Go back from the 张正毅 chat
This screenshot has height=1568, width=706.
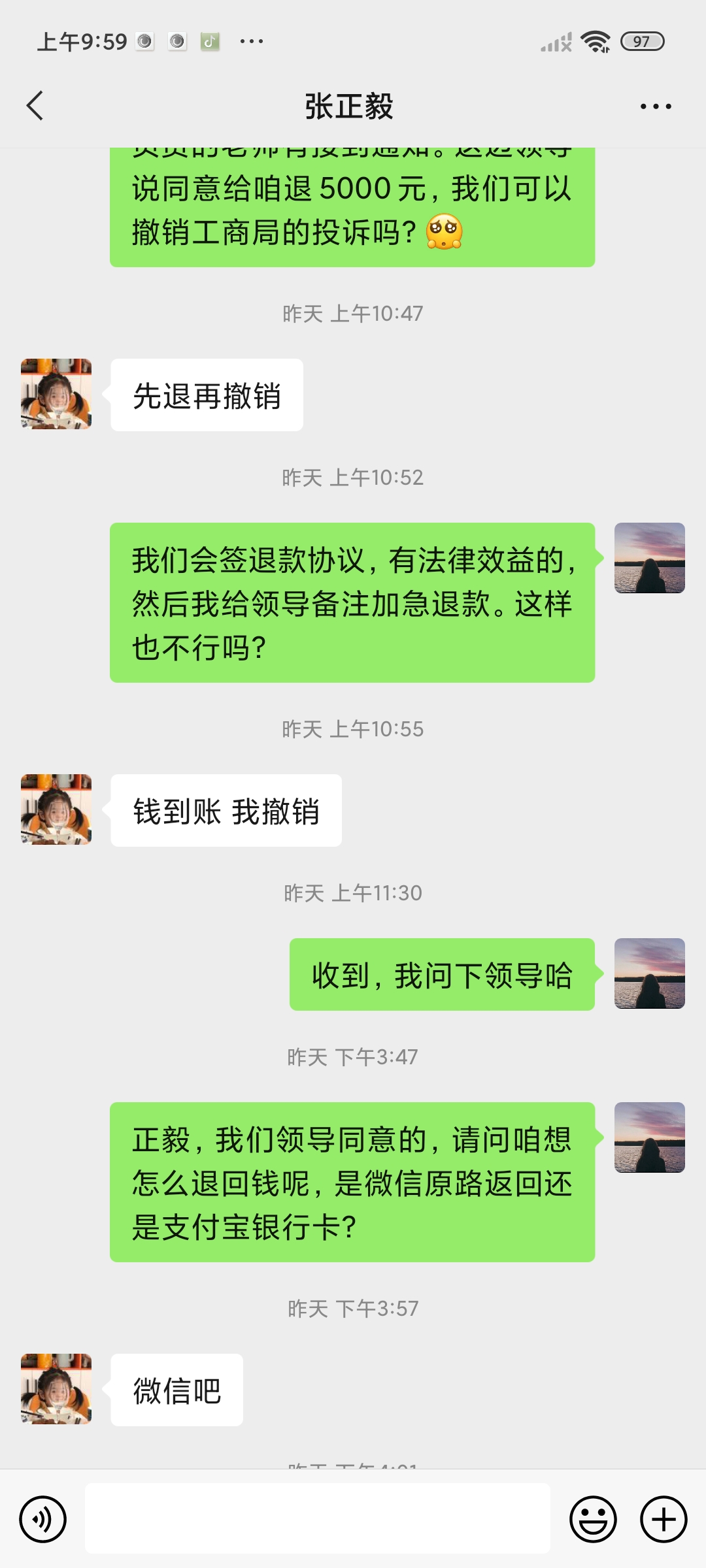point(35,106)
